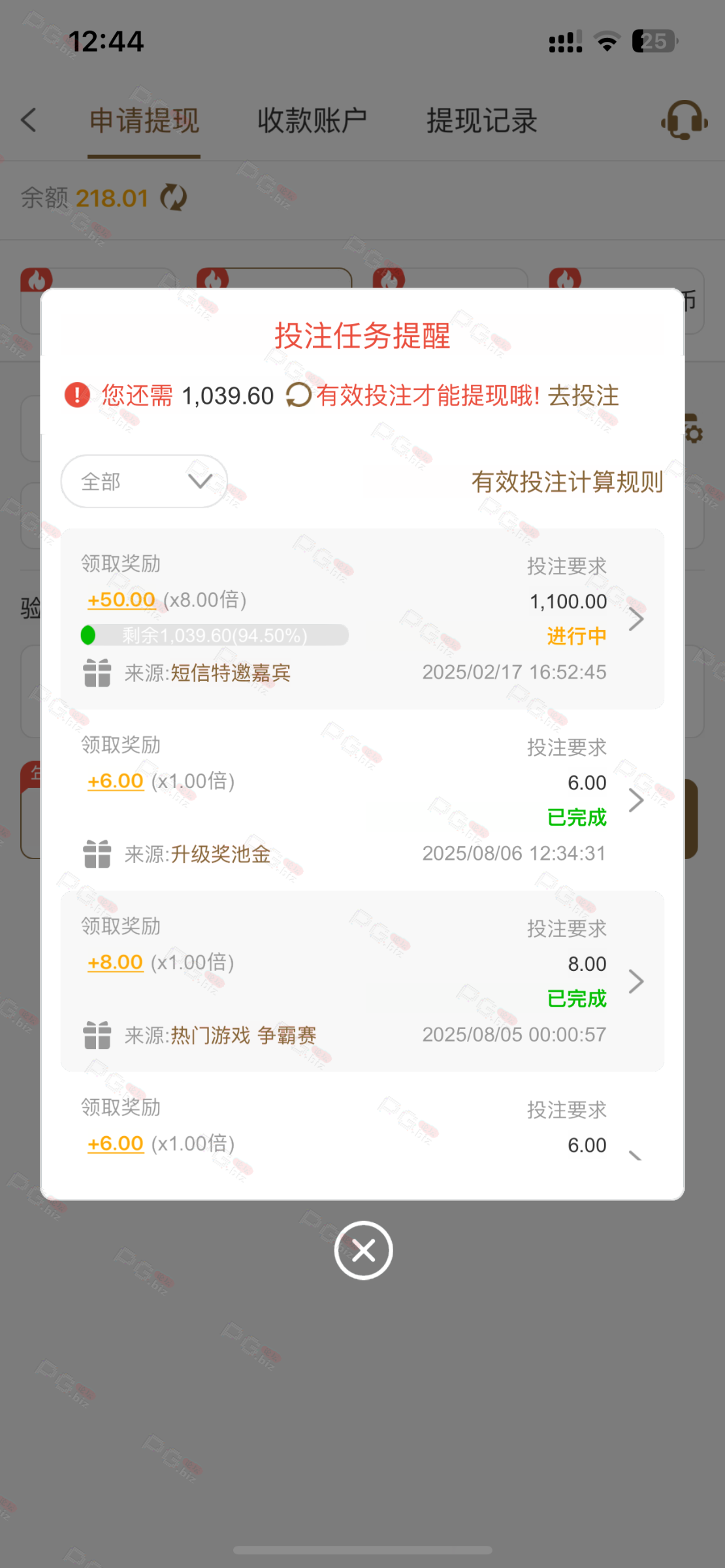The height and width of the screenshot is (1568, 725).
Task: Open the 热门游戏 争霸赛 task details
Action: click(x=636, y=981)
